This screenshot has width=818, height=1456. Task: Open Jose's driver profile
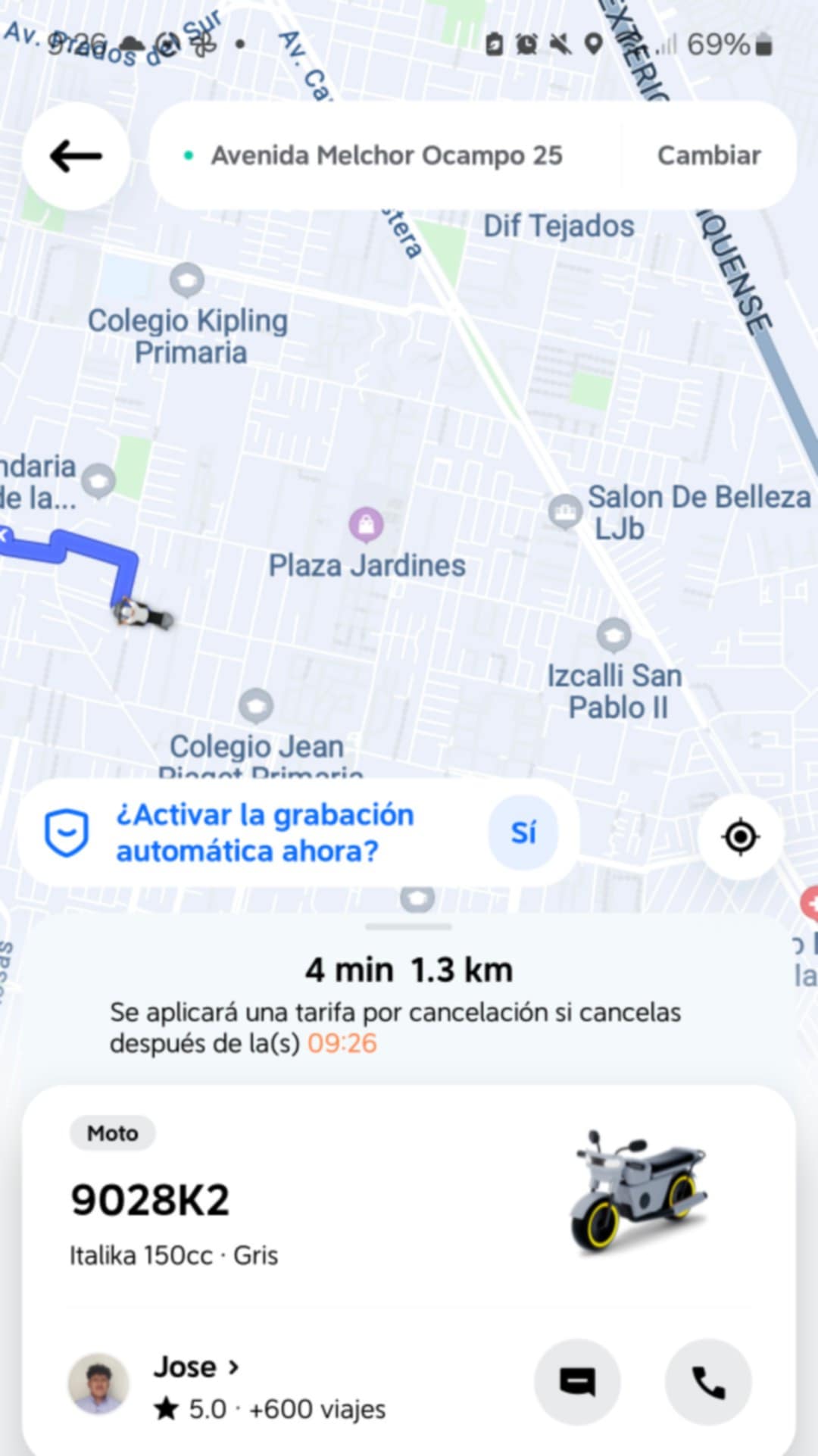[196, 1367]
